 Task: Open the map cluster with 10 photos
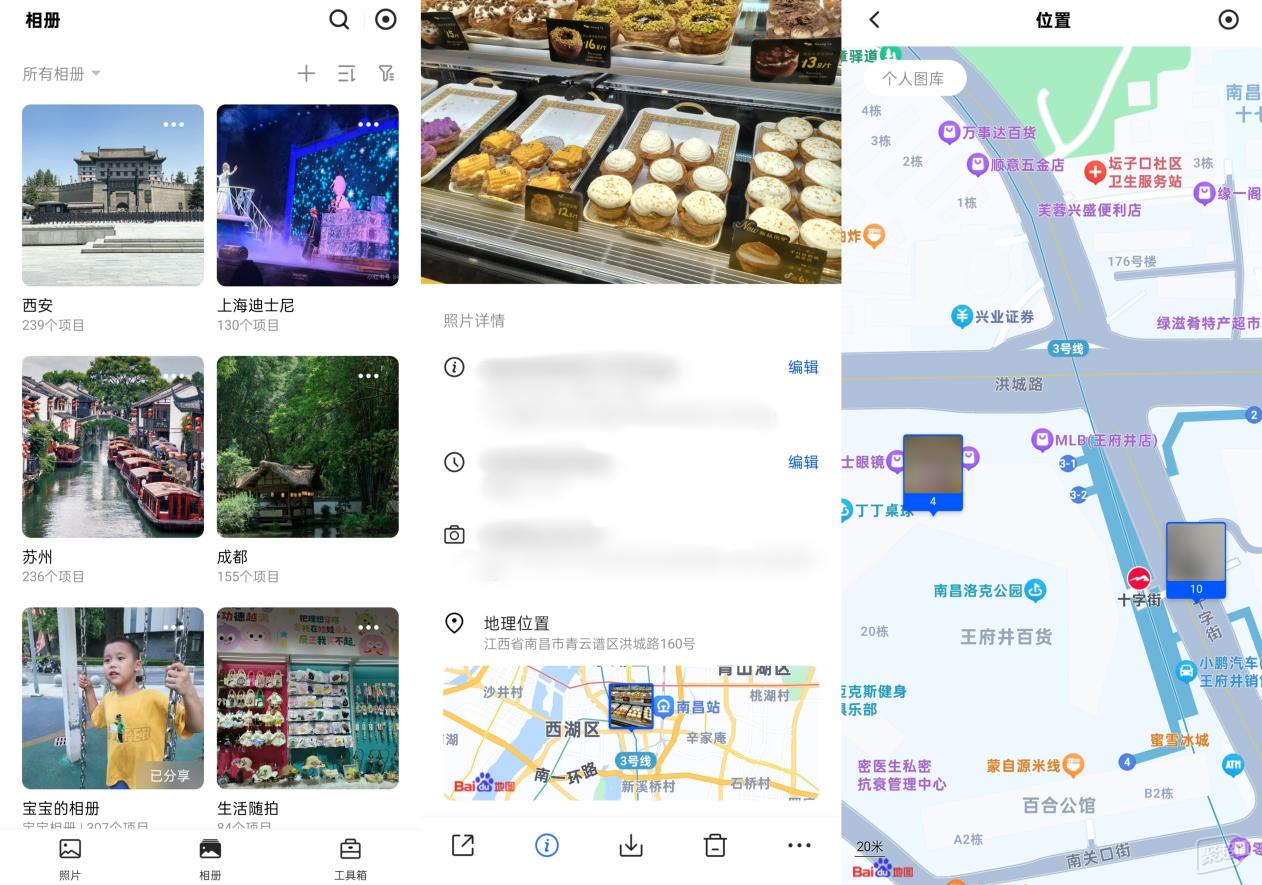pos(1196,559)
